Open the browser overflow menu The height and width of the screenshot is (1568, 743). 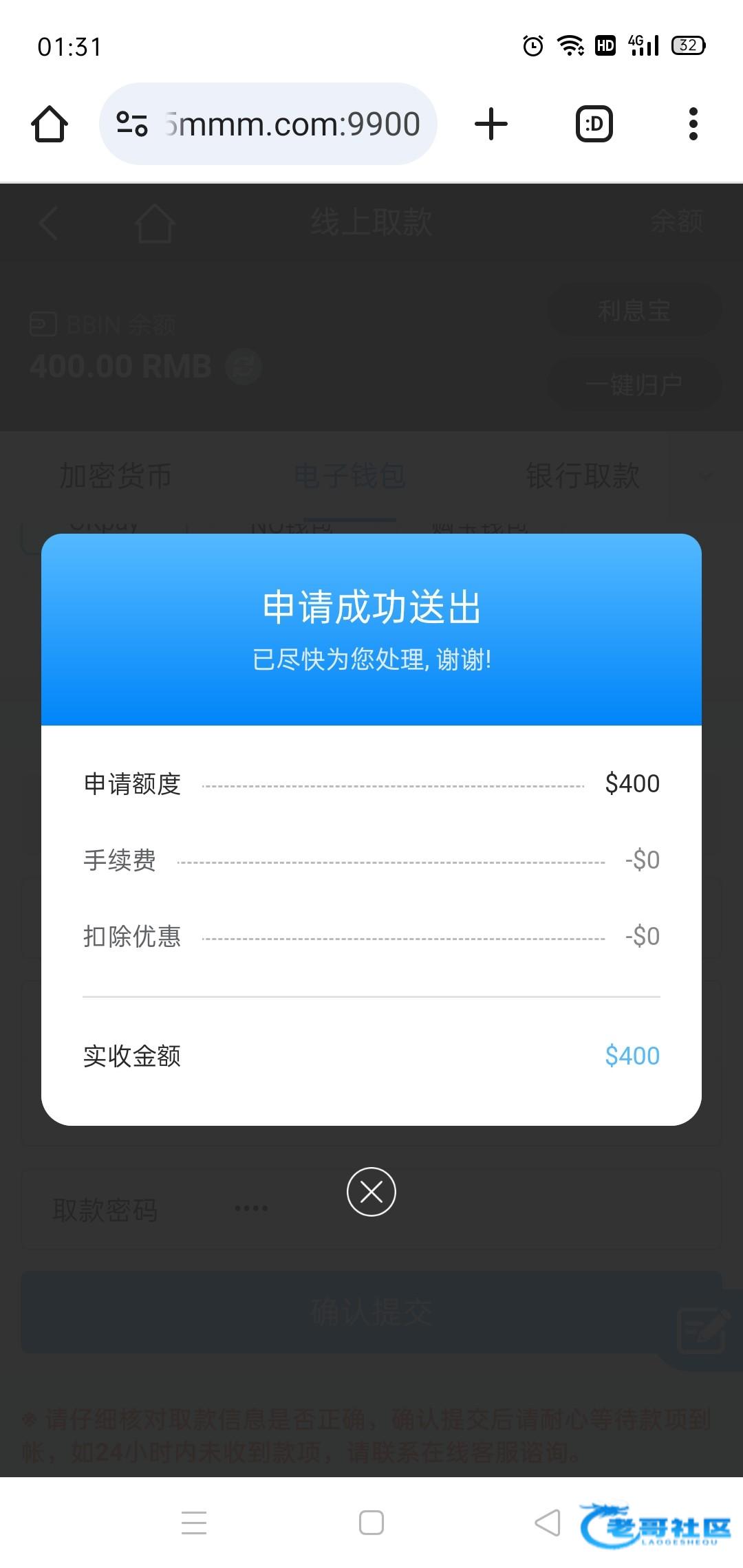[693, 124]
